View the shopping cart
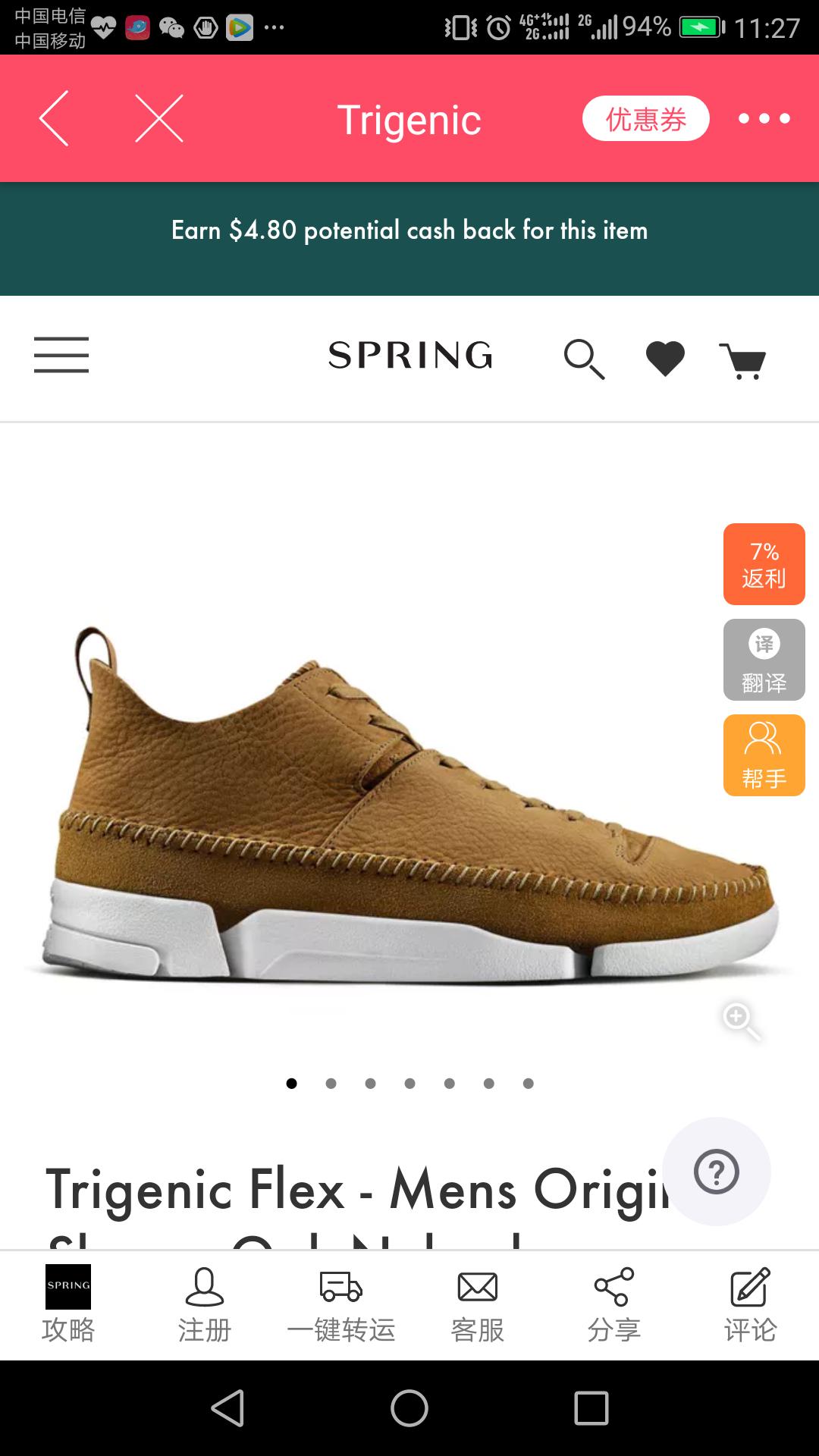 point(743,359)
